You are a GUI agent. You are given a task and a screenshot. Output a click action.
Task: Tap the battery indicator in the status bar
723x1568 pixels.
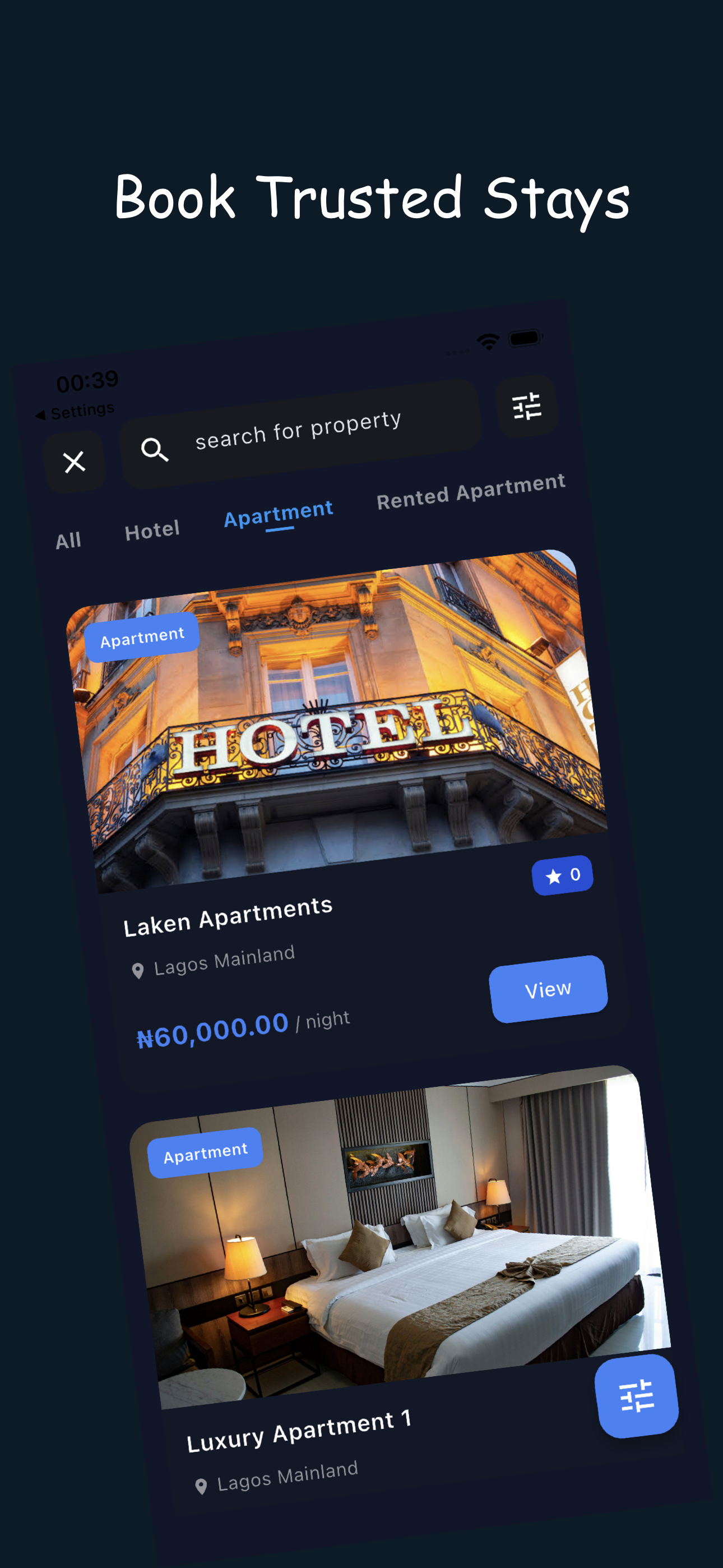(x=525, y=338)
